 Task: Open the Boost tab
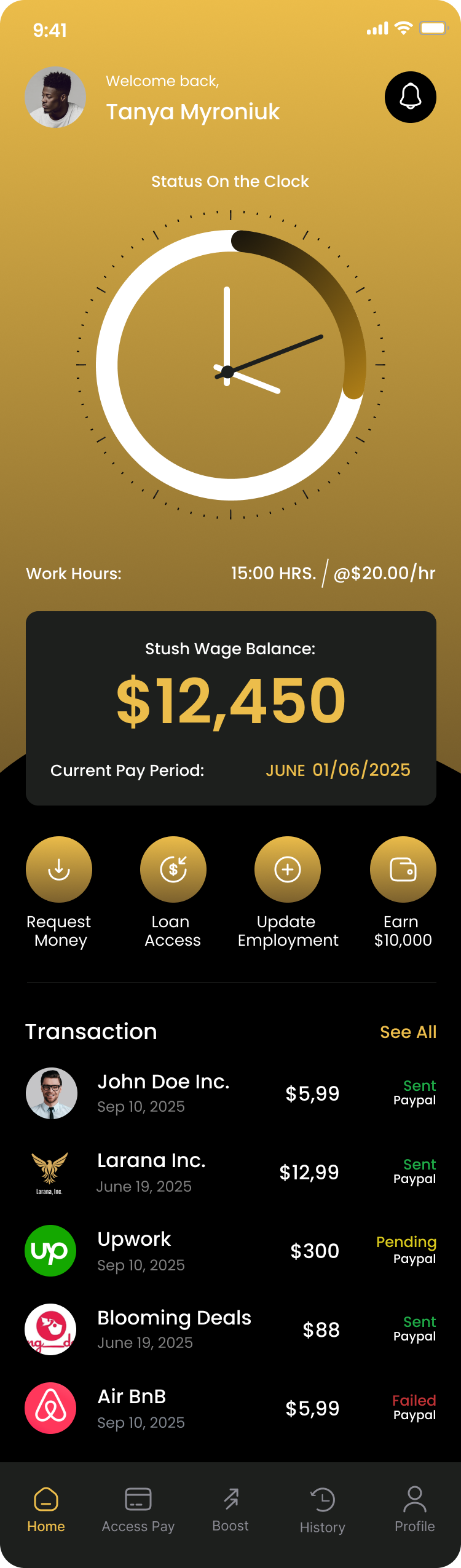230,1510
